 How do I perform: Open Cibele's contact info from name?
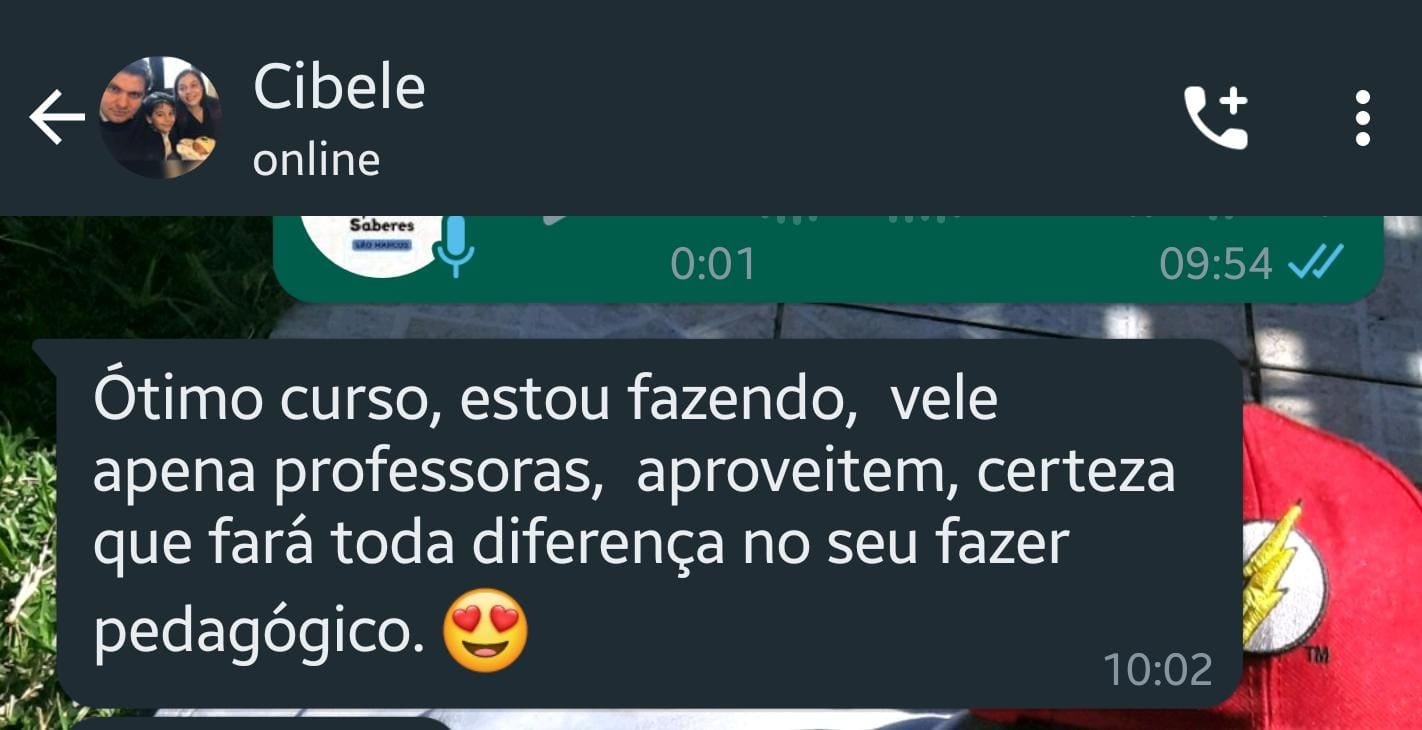340,88
